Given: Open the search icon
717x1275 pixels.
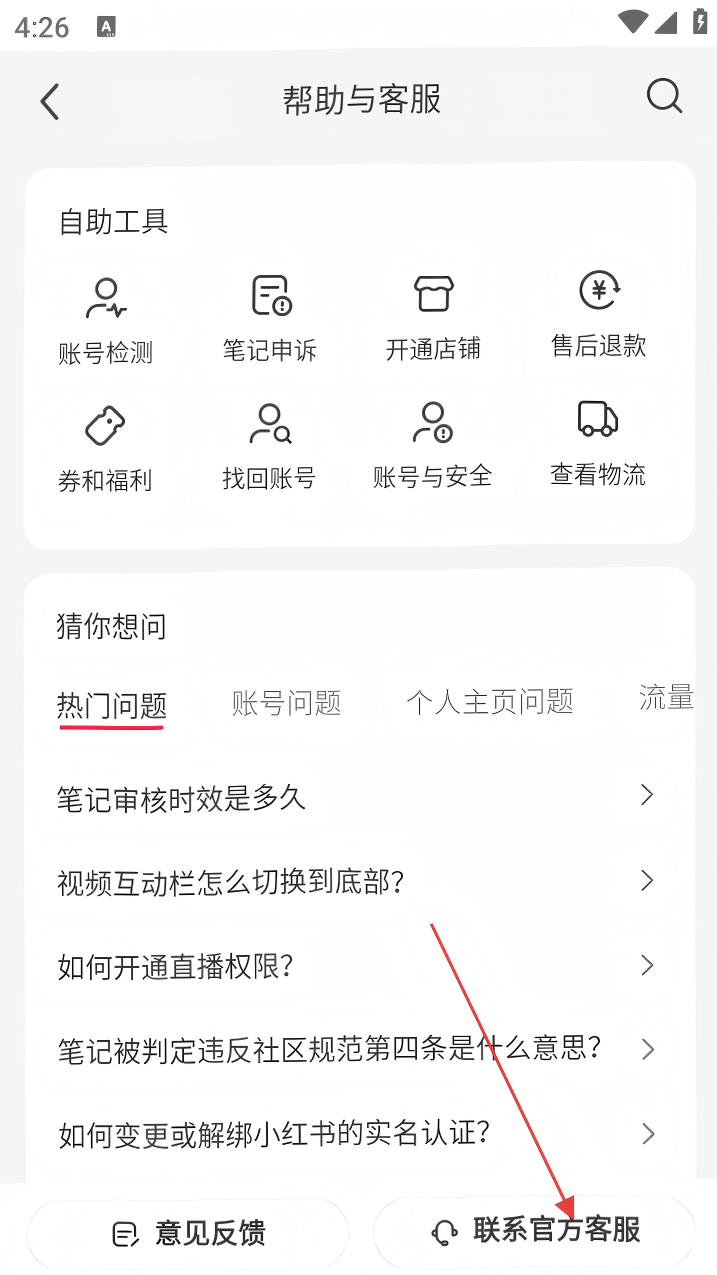Looking at the screenshot, I should click(664, 97).
